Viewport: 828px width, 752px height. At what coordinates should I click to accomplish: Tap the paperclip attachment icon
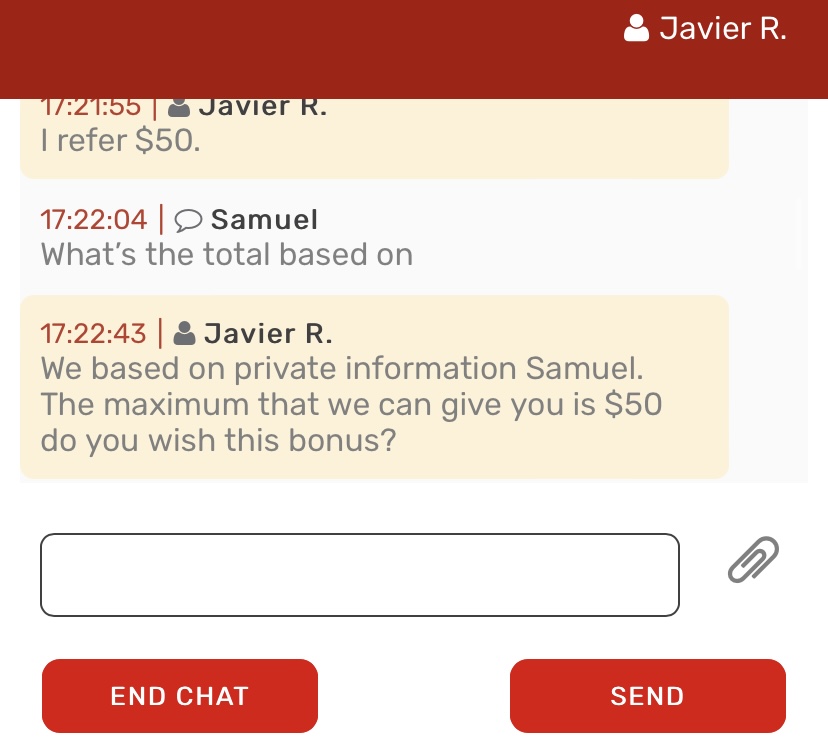pyautogui.click(x=753, y=560)
